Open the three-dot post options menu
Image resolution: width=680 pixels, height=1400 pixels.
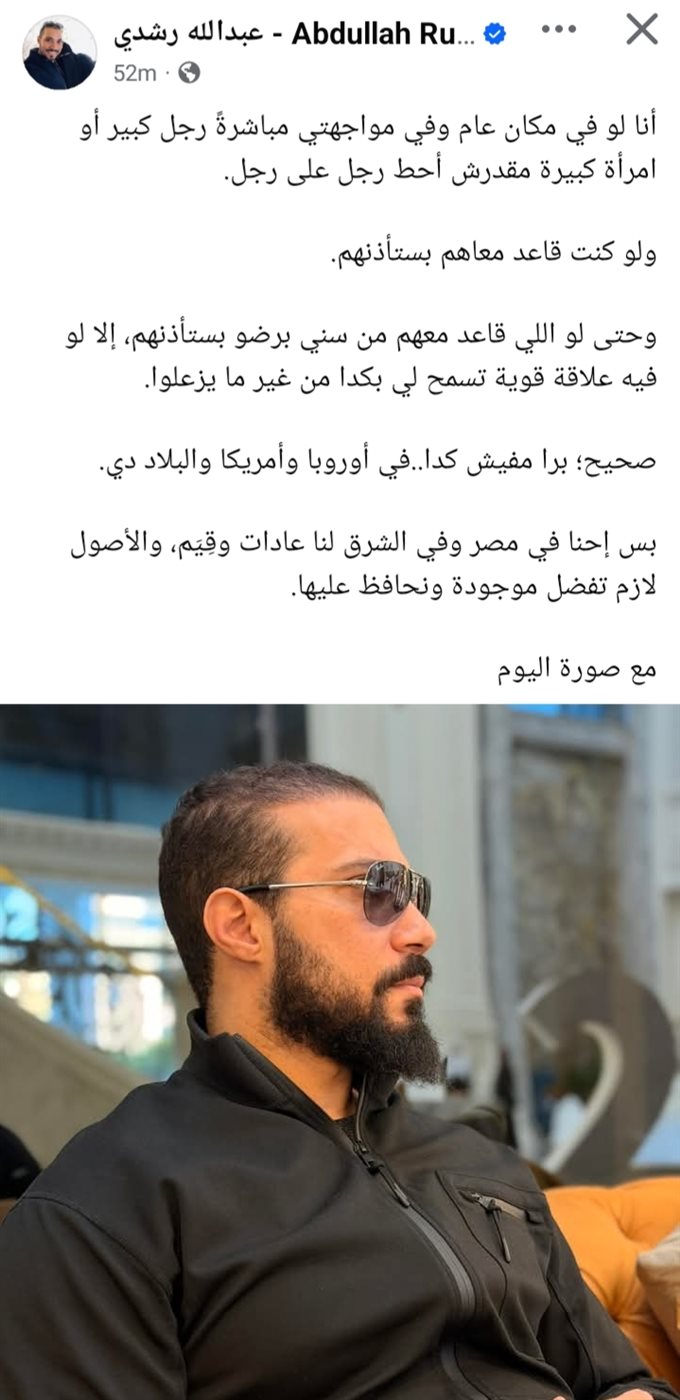click(558, 30)
